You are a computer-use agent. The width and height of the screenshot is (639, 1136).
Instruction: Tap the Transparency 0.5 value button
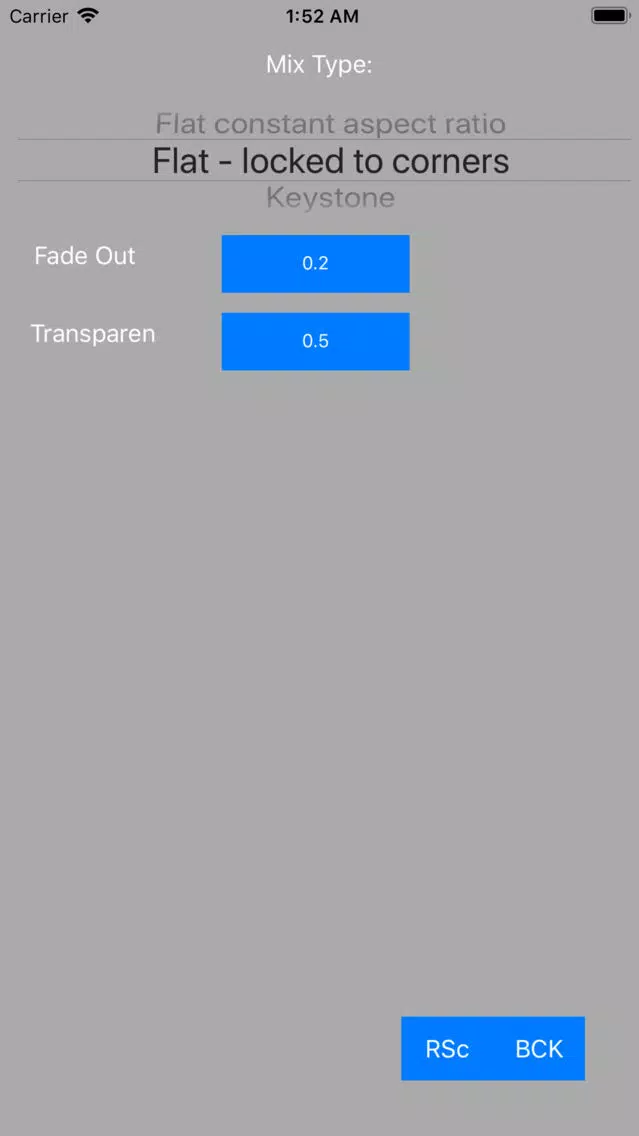[x=315, y=341]
